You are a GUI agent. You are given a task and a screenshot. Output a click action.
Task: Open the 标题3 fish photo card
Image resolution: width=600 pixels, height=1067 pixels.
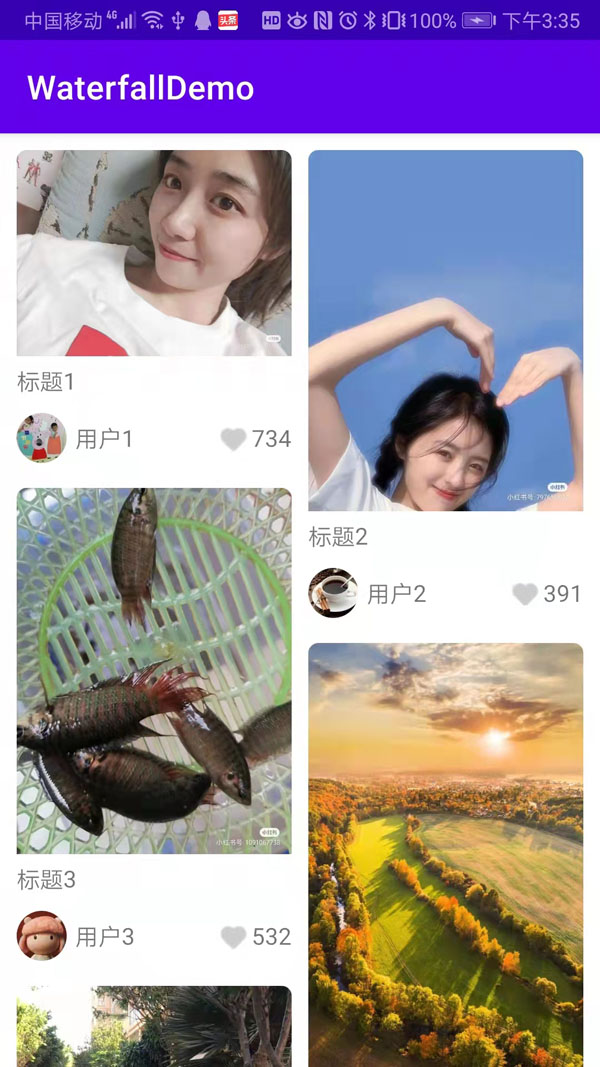[154, 670]
